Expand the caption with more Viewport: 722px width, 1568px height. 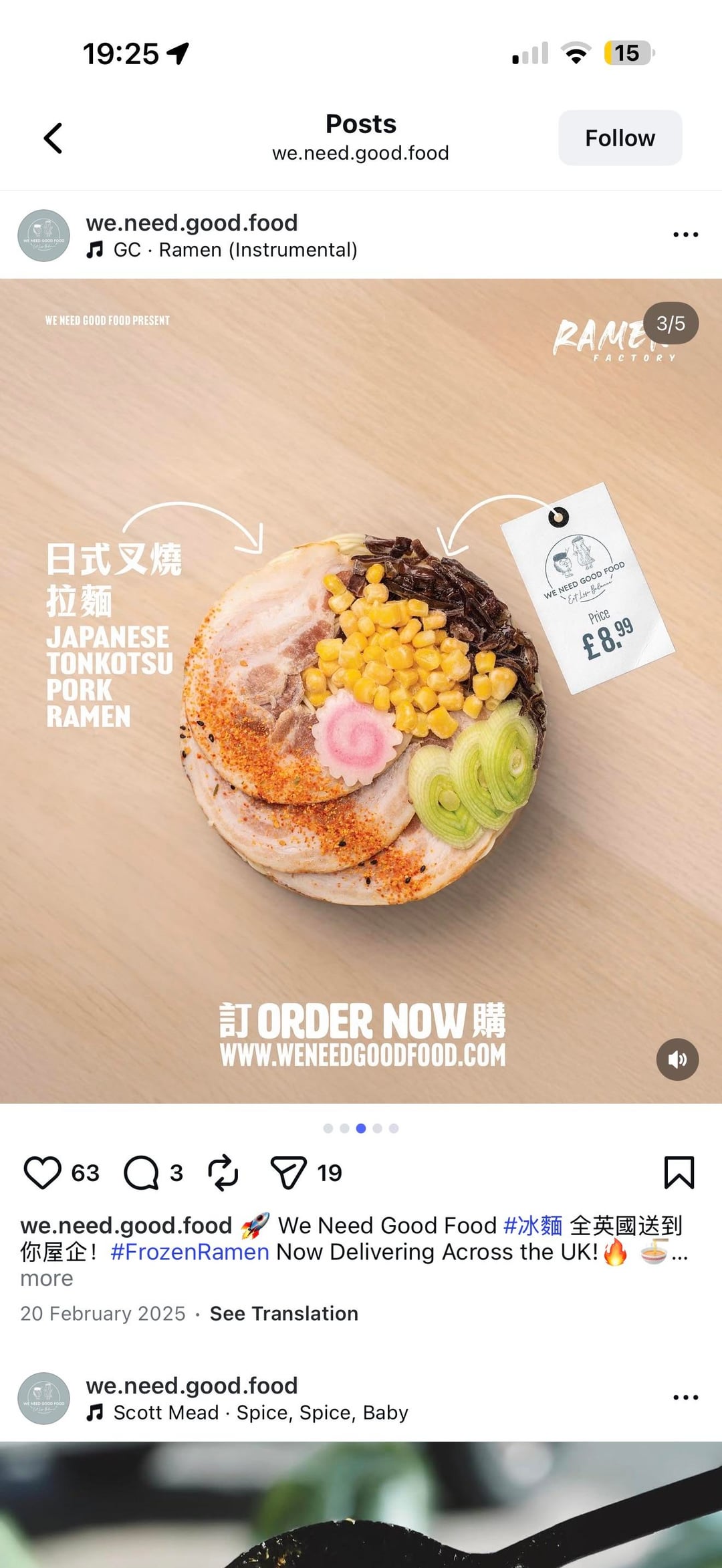pos(46,1278)
